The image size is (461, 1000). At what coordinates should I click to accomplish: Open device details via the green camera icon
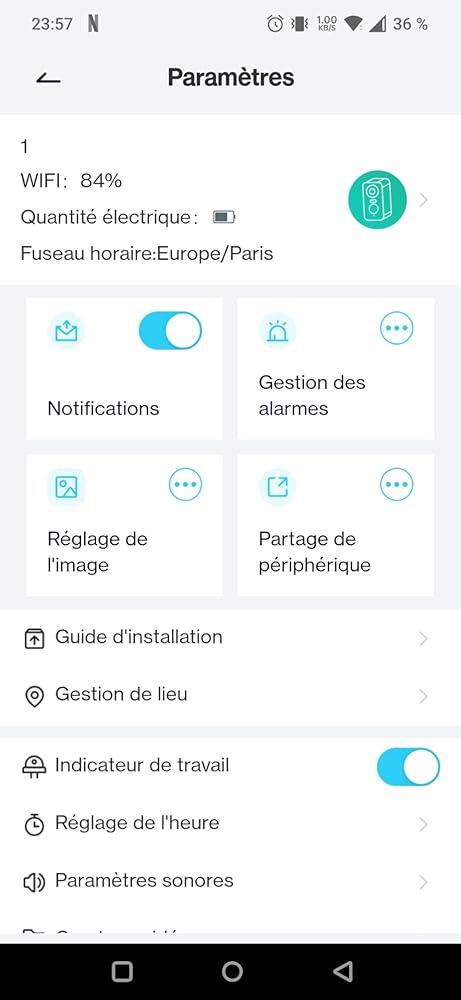point(377,200)
